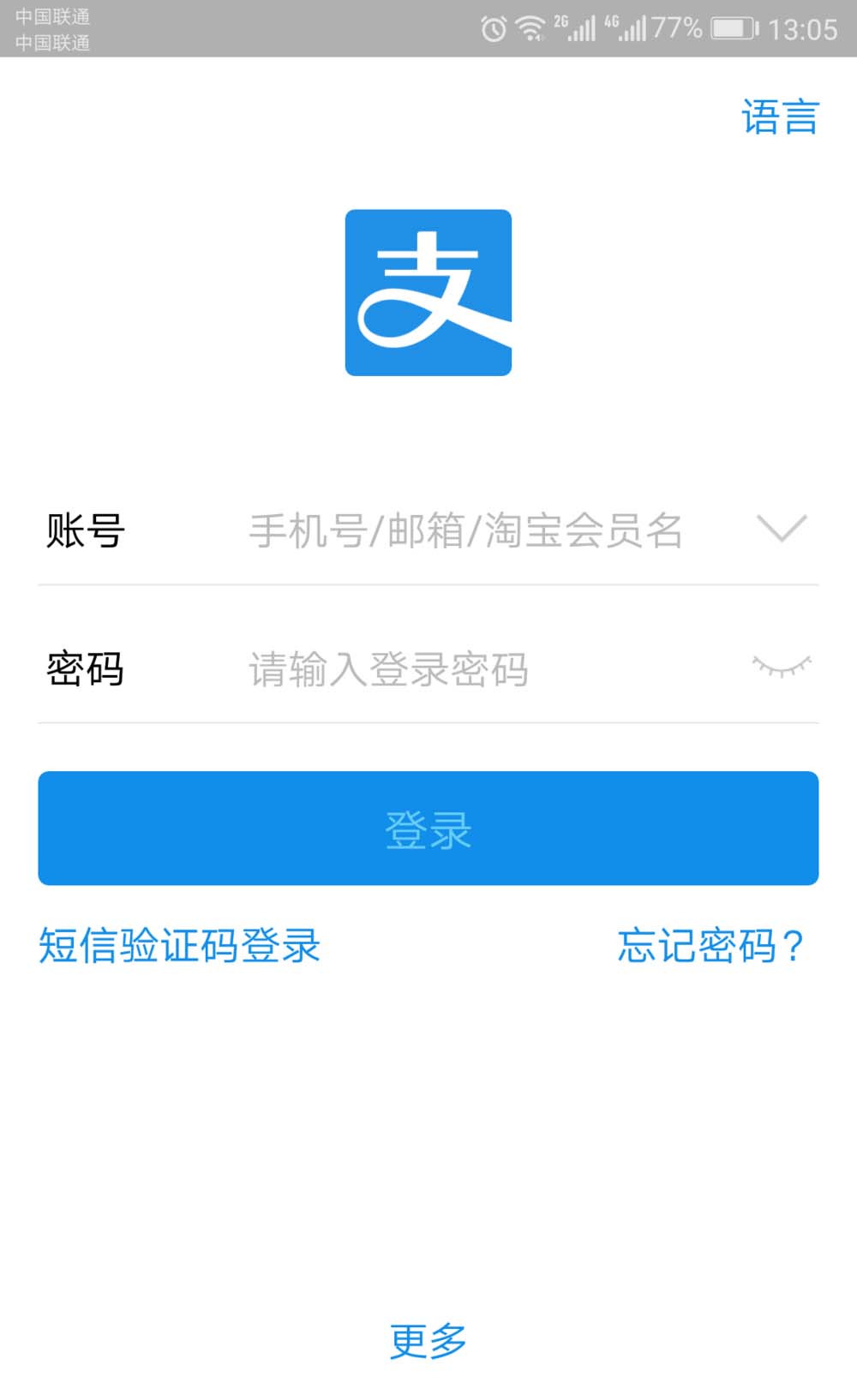Click the 密码 password label
The image size is (857, 1400).
pos(83,671)
